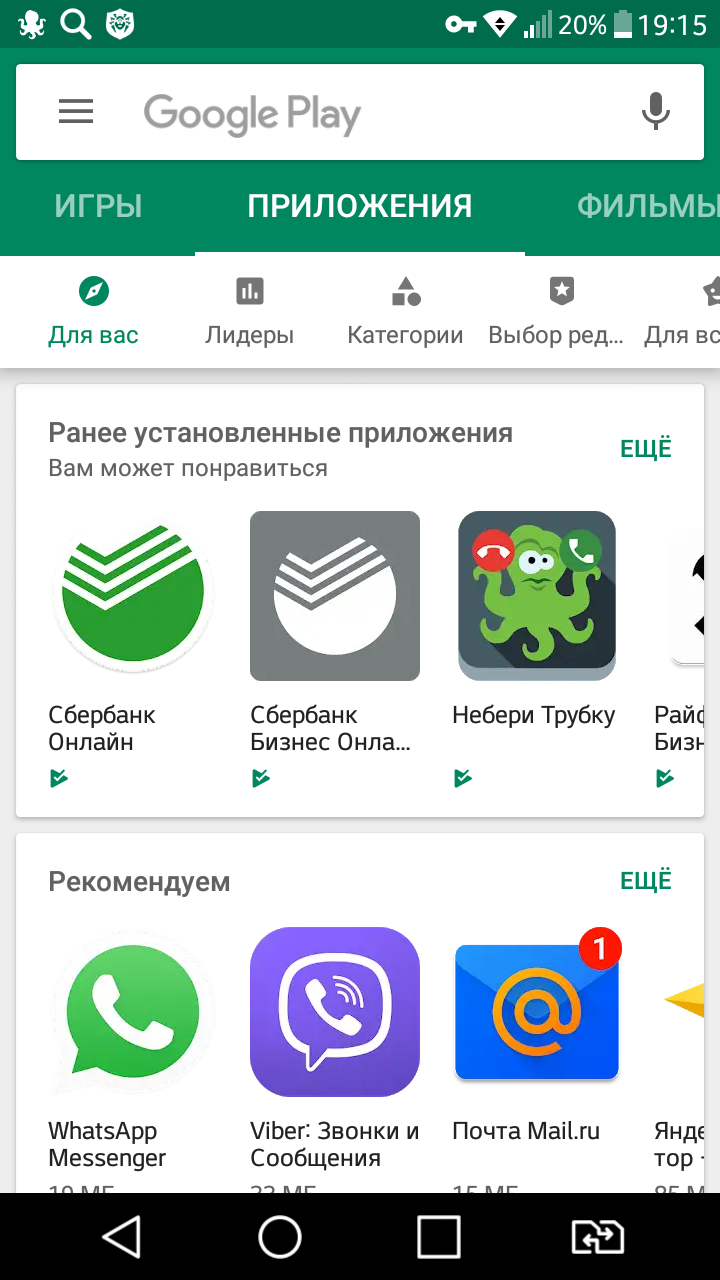Viewport: 720px width, 1280px height.
Task: Browse Категории
Action: (405, 311)
